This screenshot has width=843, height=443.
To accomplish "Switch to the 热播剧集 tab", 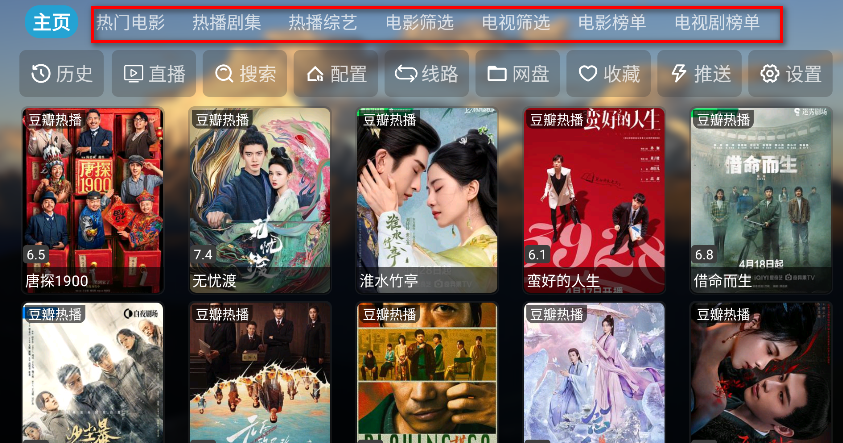I will point(227,22).
